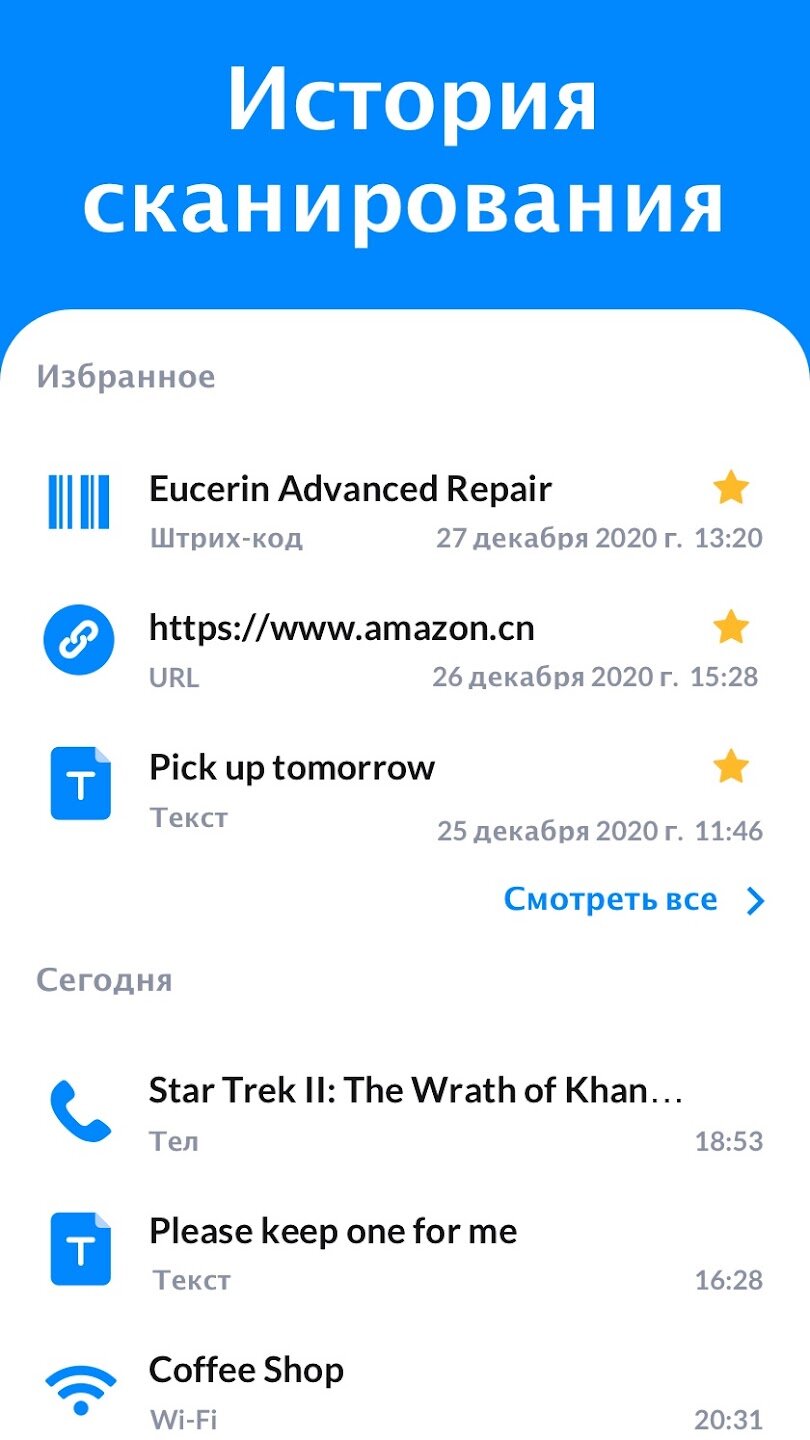Open the Please keep one for me entry
Screen dimensions: 810x1440
tap(405, 1253)
